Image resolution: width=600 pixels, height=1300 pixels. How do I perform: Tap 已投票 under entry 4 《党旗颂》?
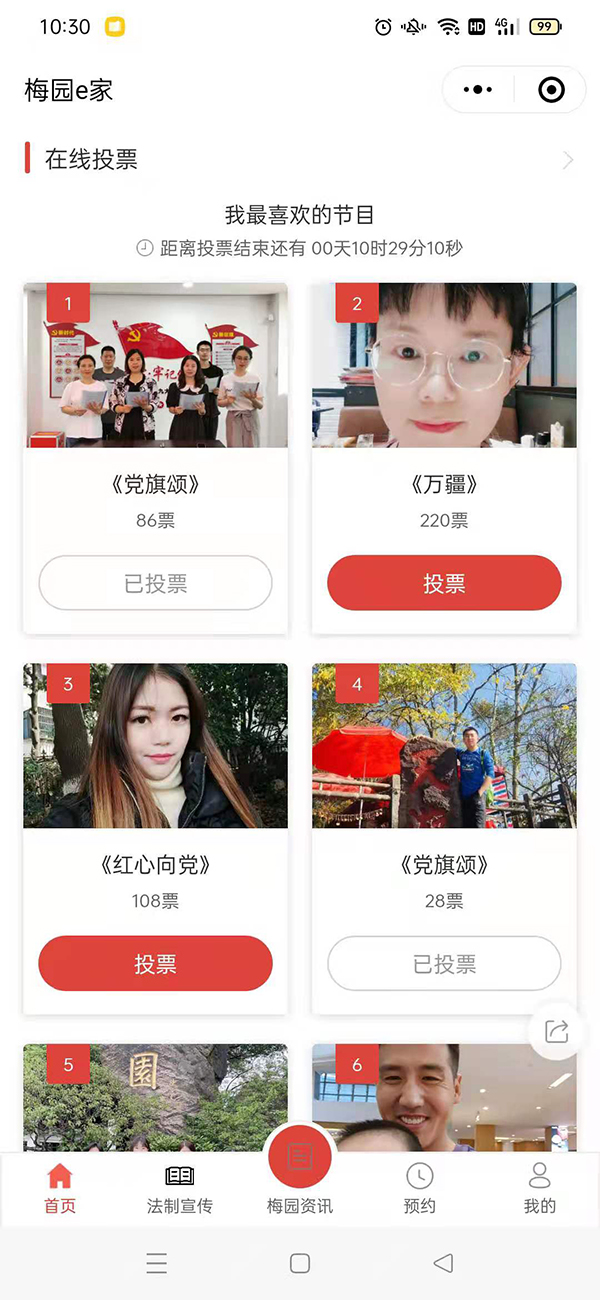click(x=444, y=964)
